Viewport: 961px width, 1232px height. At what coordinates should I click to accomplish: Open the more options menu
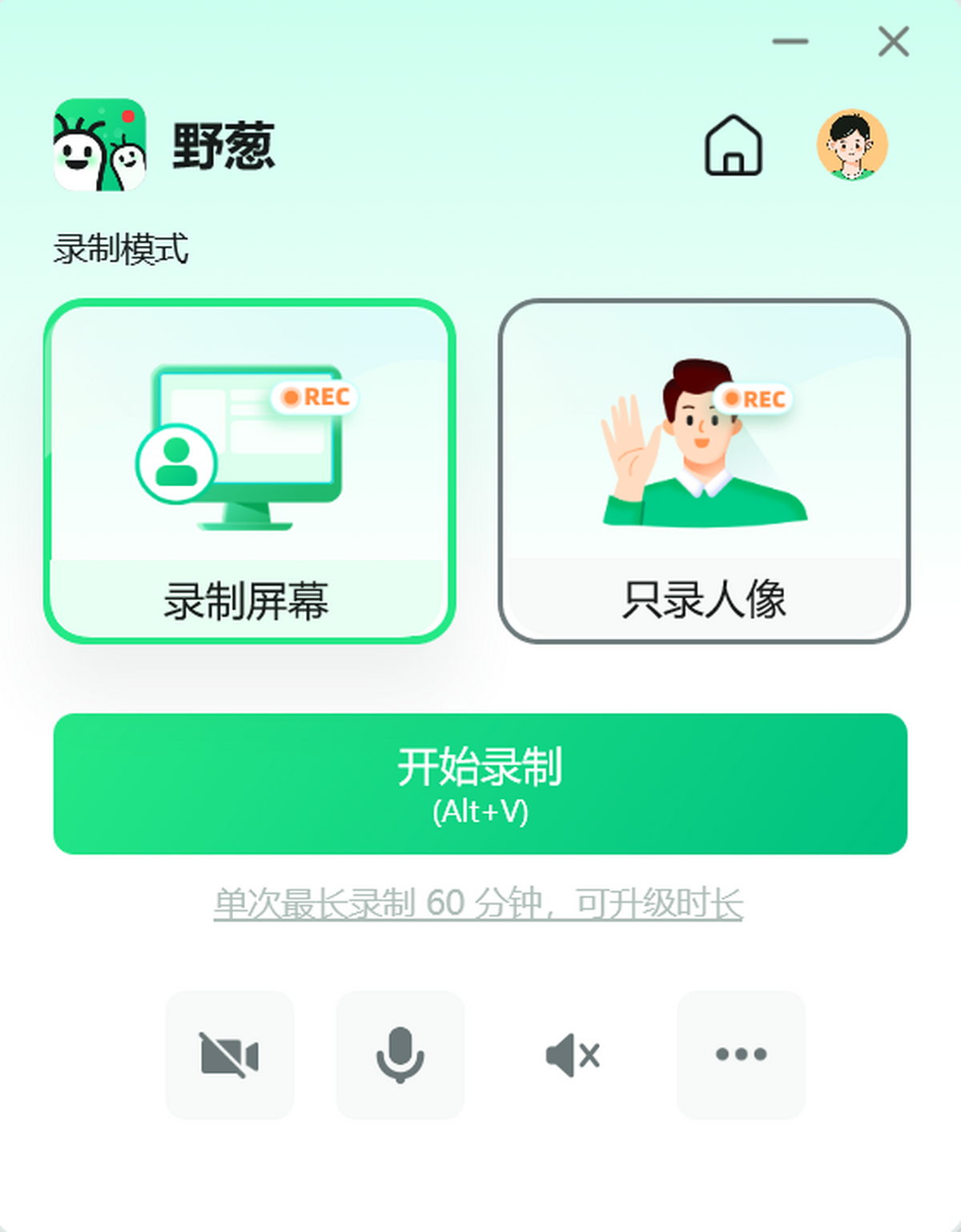tap(741, 1054)
